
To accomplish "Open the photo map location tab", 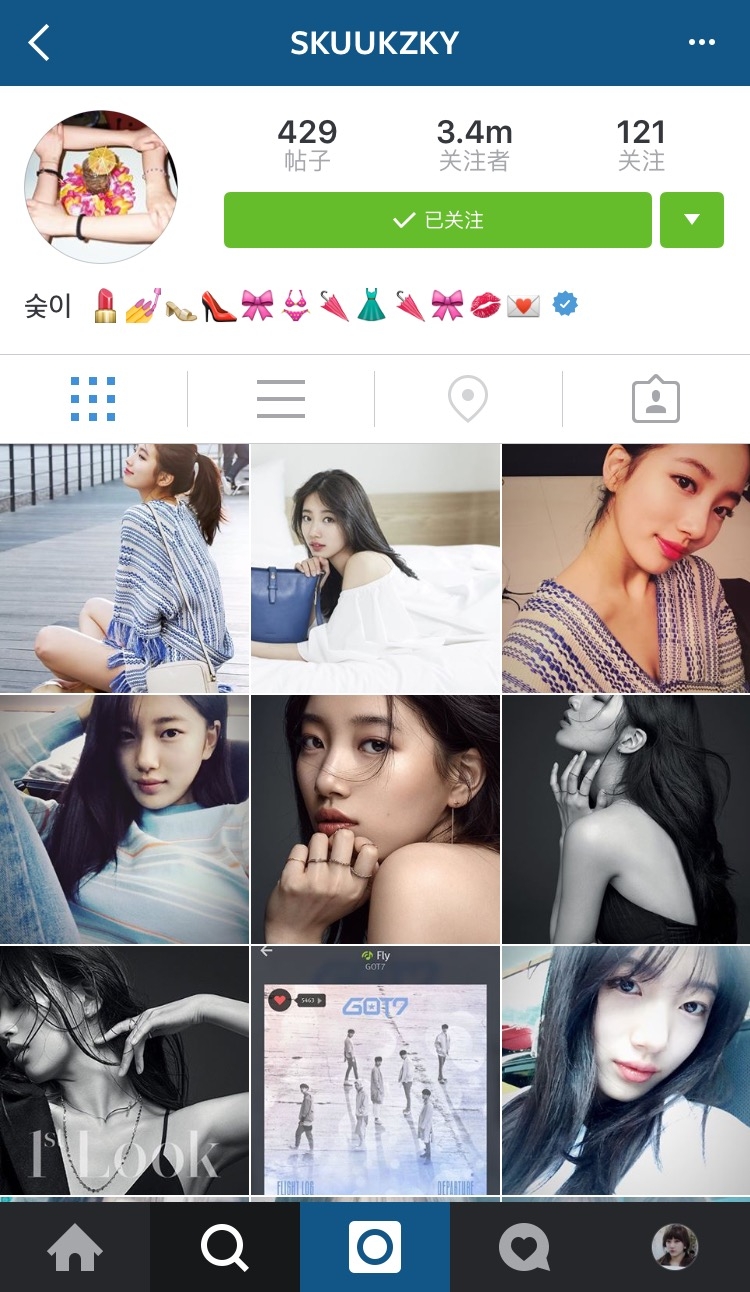I will click(x=468, y=399).
